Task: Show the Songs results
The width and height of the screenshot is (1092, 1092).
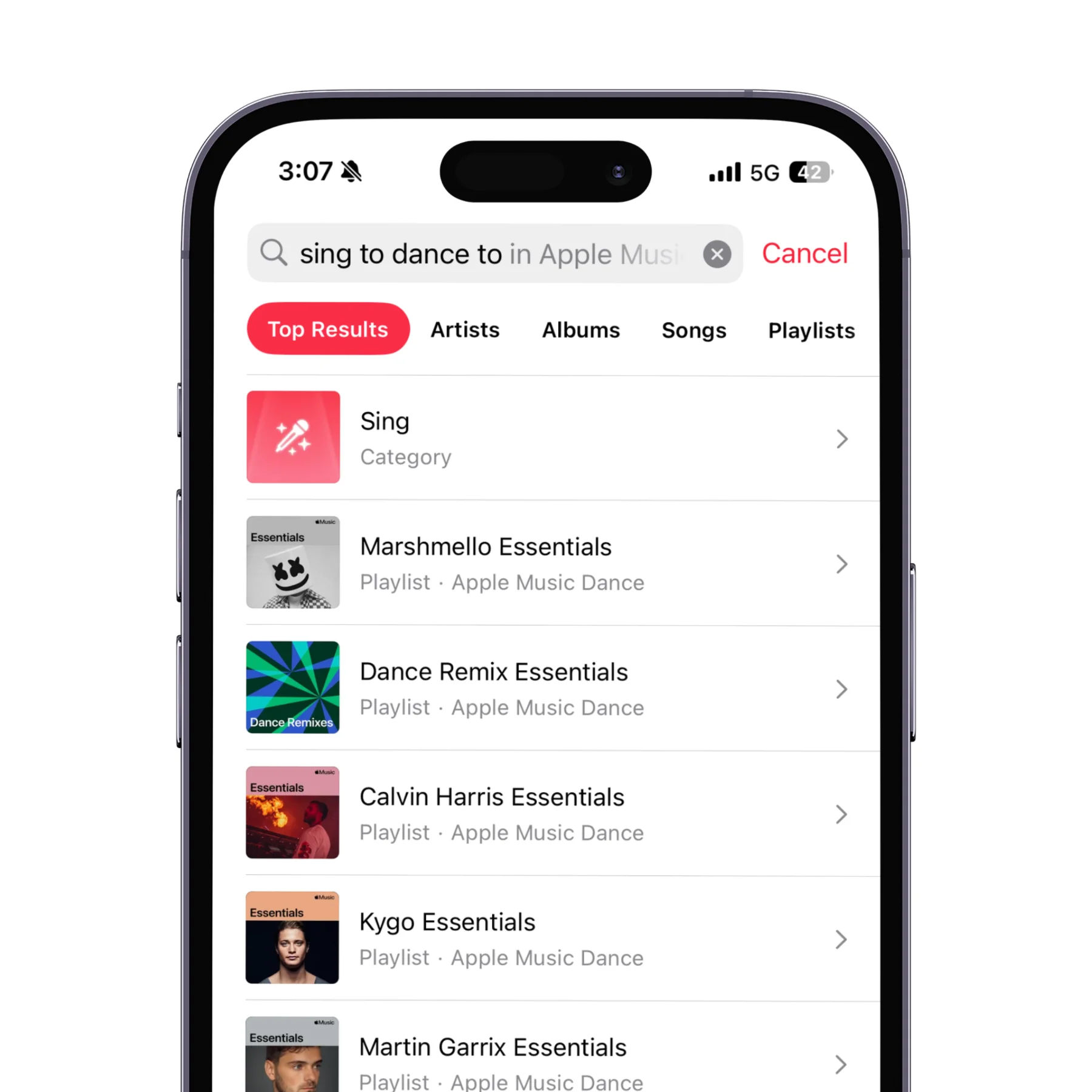Action: (693, 331)
